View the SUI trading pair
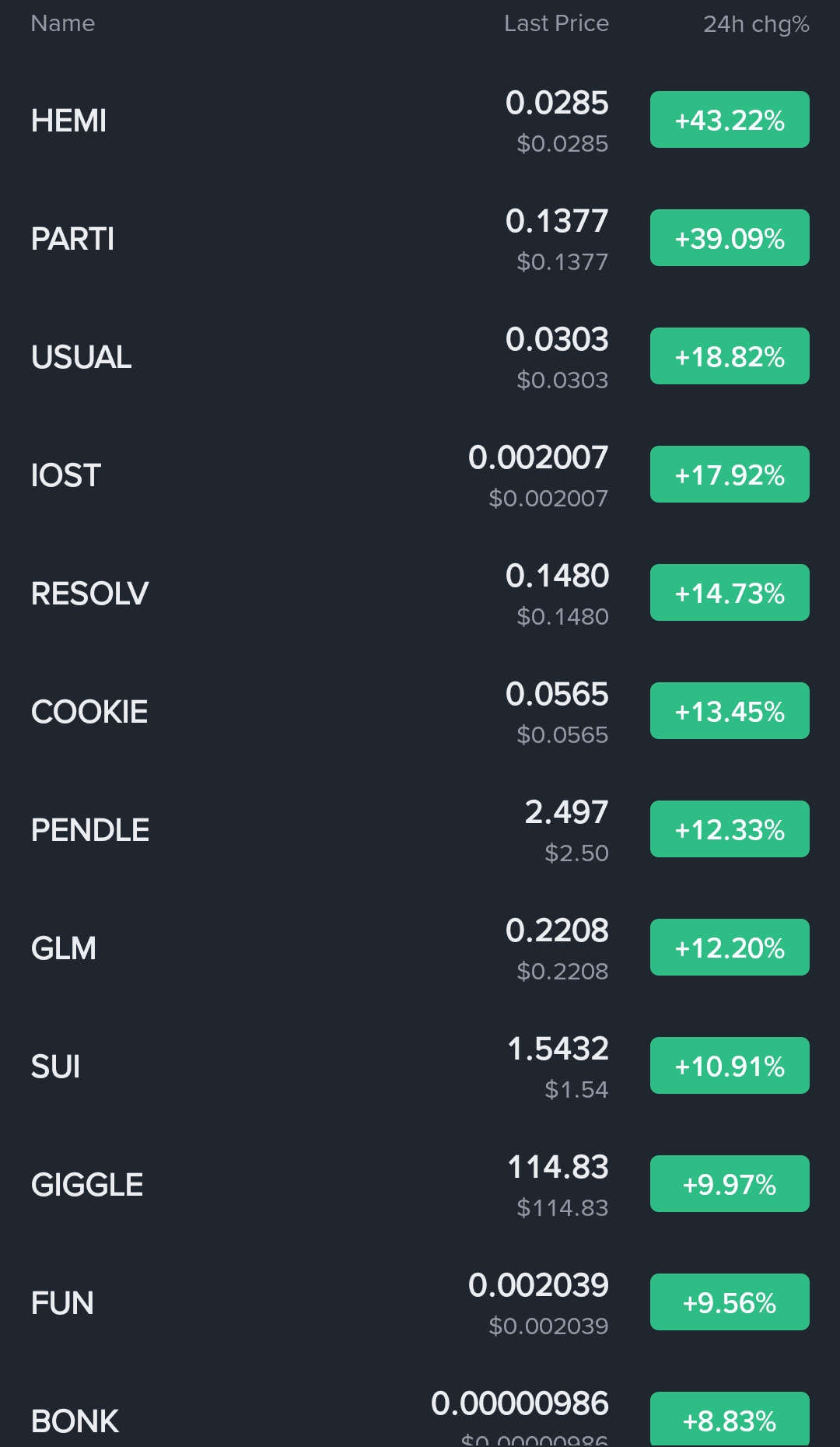The width and height of the screenshot is (840, 1447). coord(56,1067)
